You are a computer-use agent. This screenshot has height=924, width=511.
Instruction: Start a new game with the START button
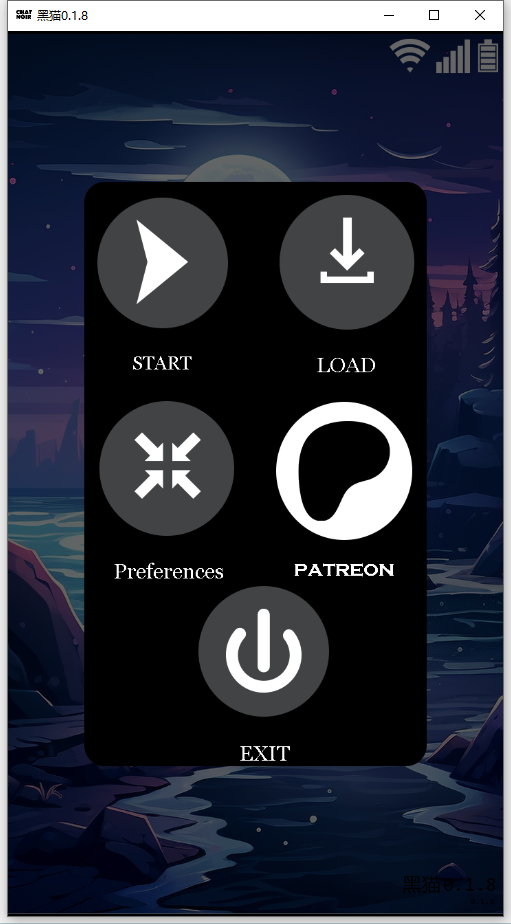click(162, 263)
